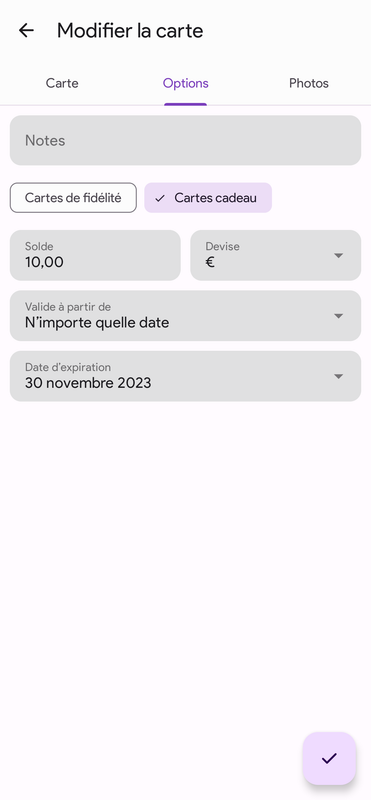
Task: Switch to the Photos tab
Action: pyautogui.click(x=309, y=83)
